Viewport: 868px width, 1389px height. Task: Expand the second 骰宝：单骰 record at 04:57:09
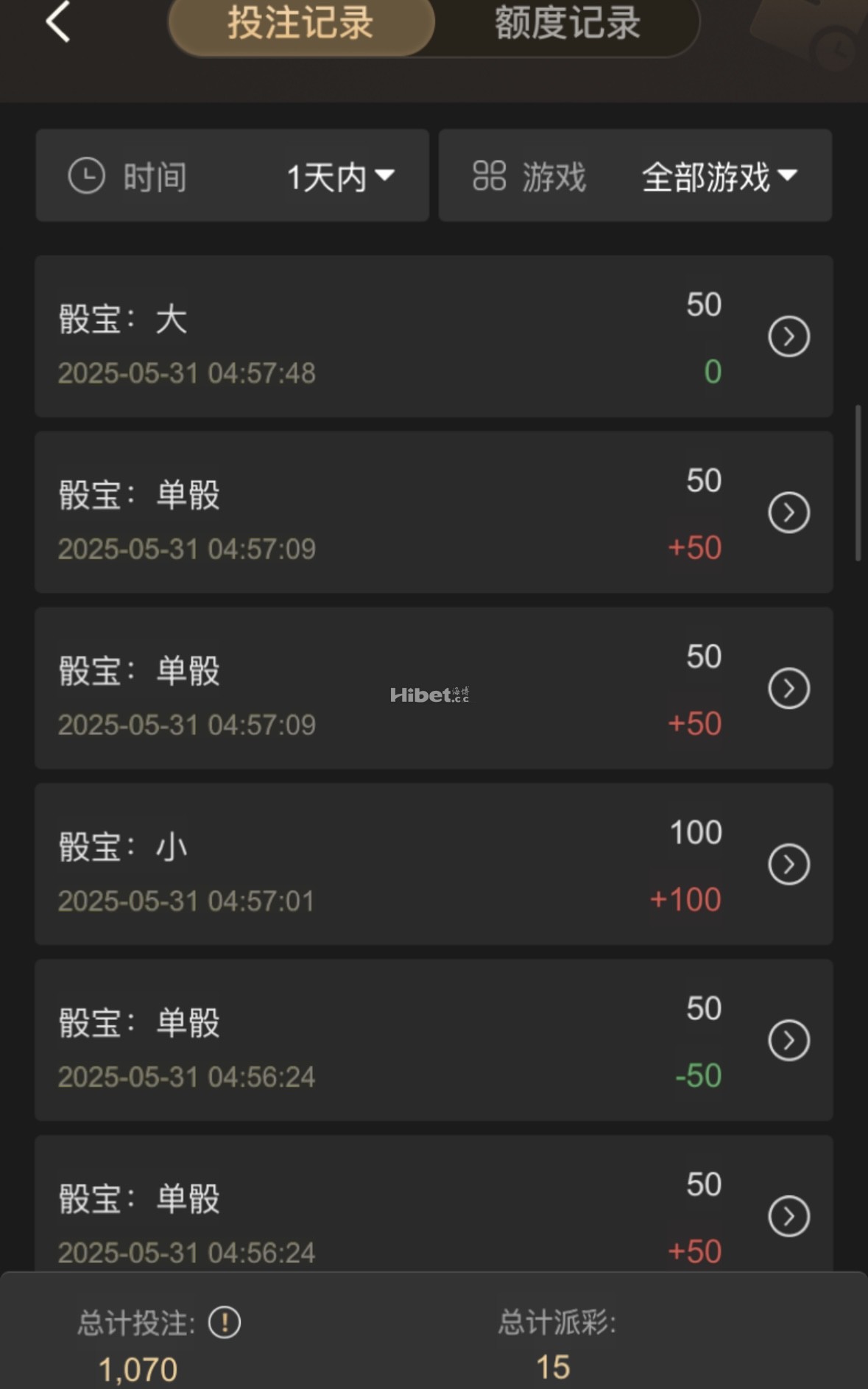[788, 689]
